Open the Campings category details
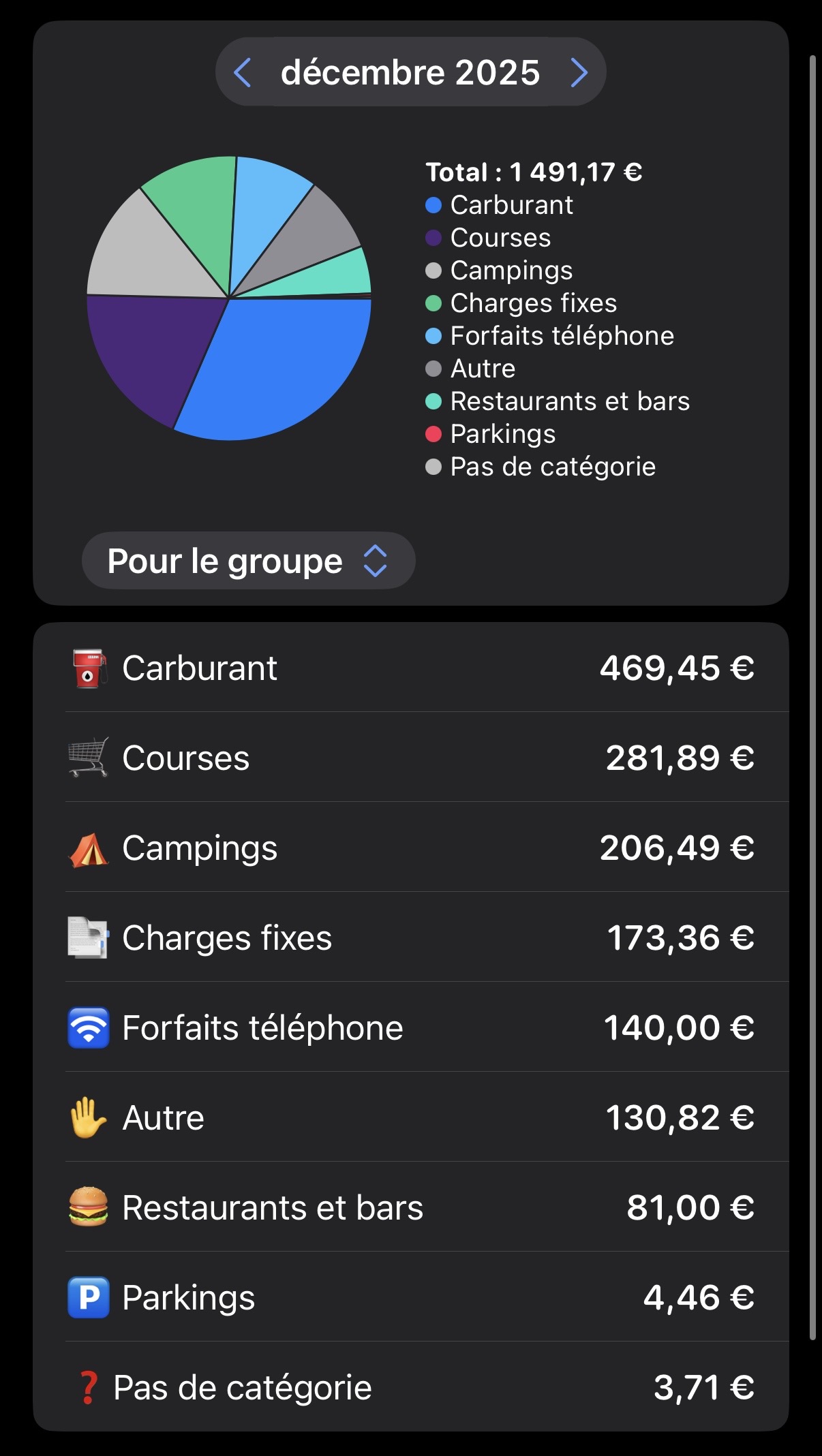The image size is (822, 1456). coord(409,848)
